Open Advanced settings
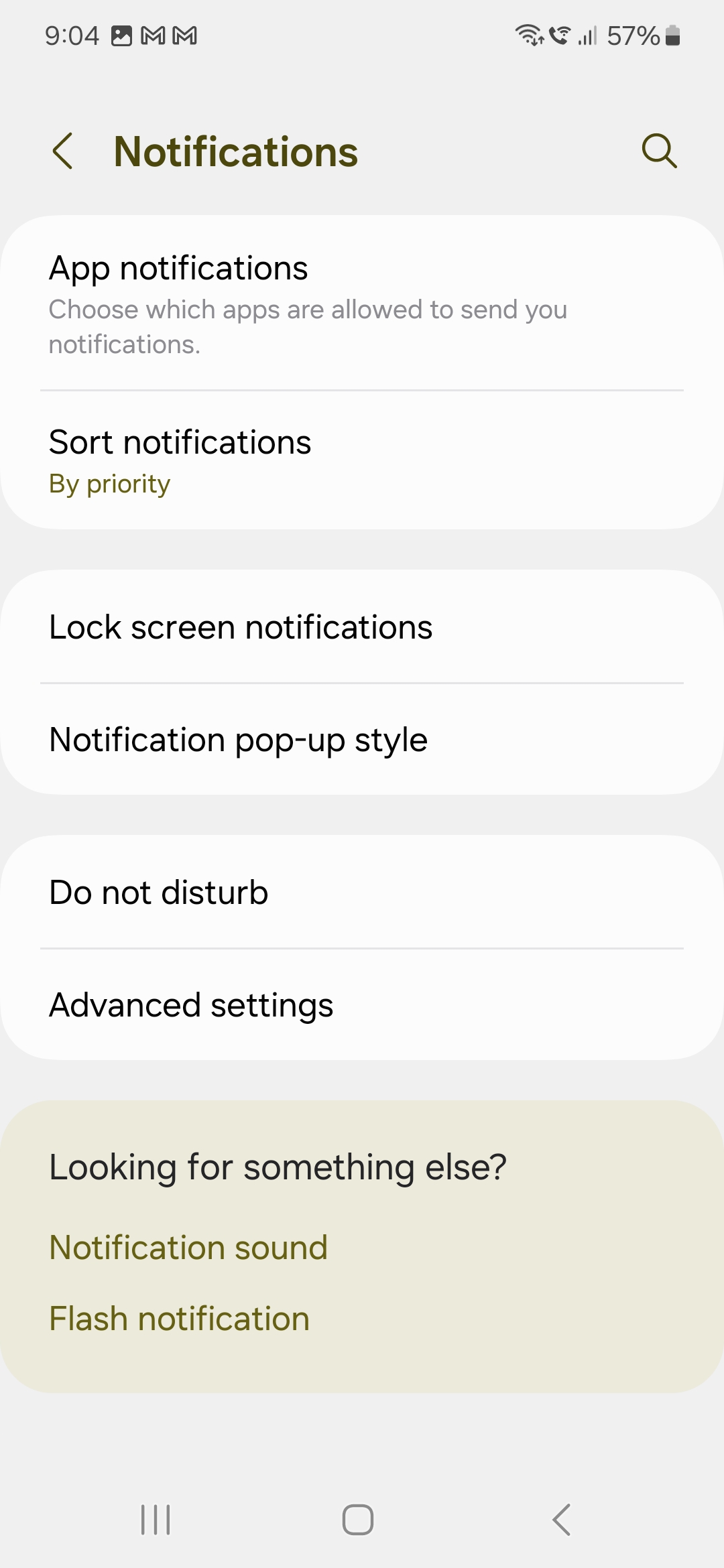724x1568 pixels. tap(362, 1005)
